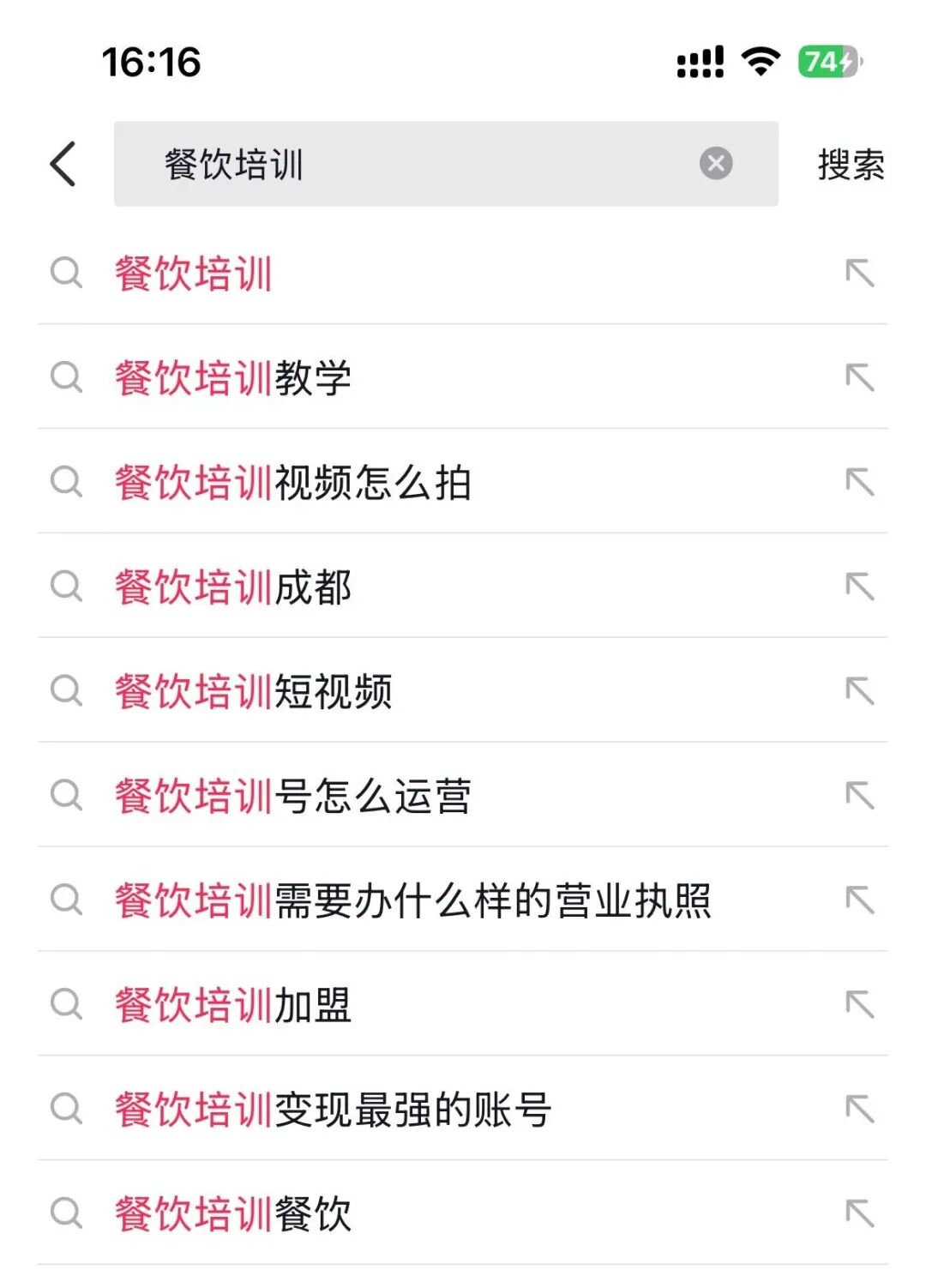Screen dimensions: 926x1288
Task: Fill search box with 餐饮培训教学 via arrow
Action: pyautogui.click(x=859, y=377)
